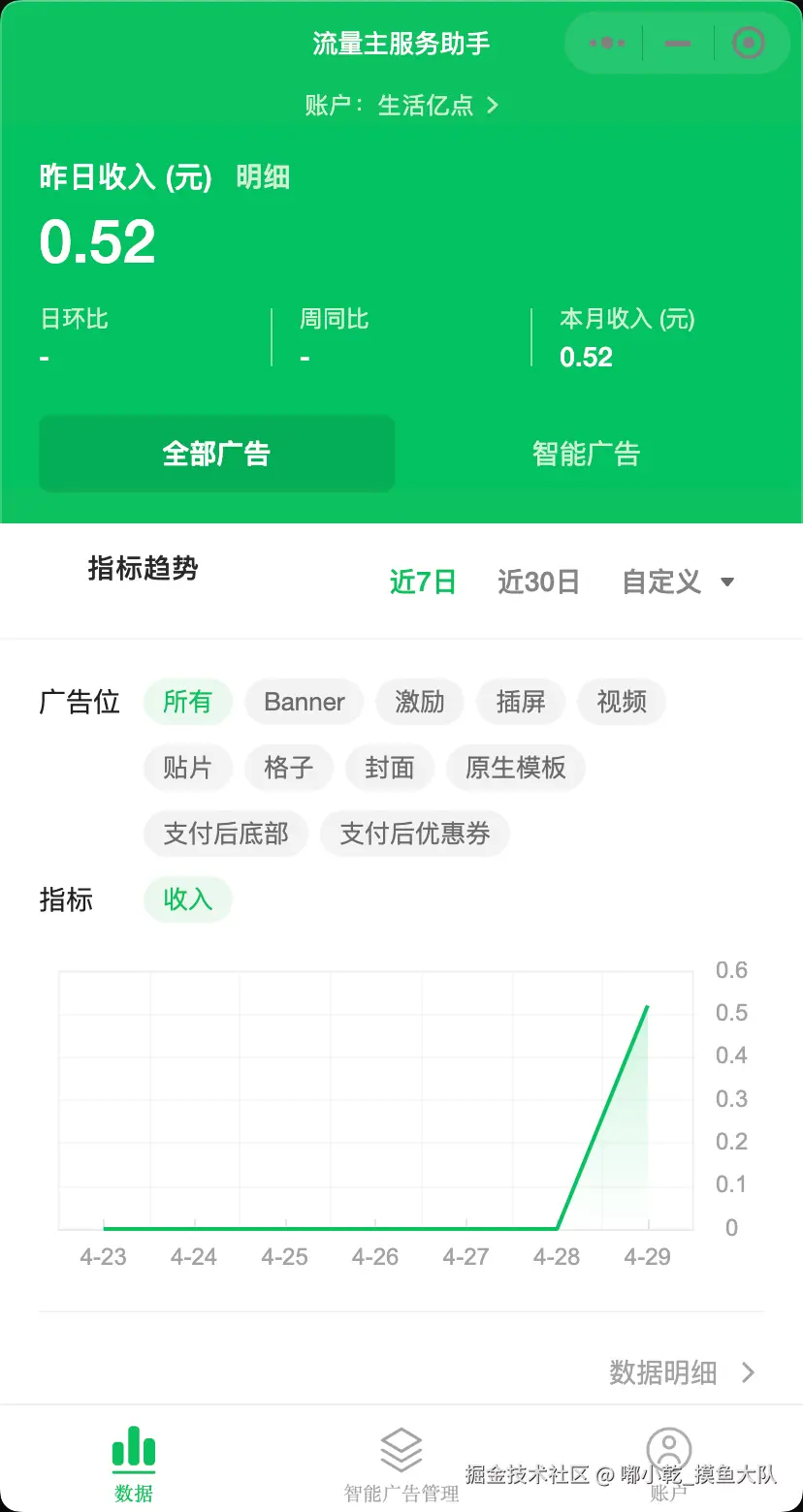Open the 明细 income details link
Screen dimensions: 803x1512
[260, 177]
